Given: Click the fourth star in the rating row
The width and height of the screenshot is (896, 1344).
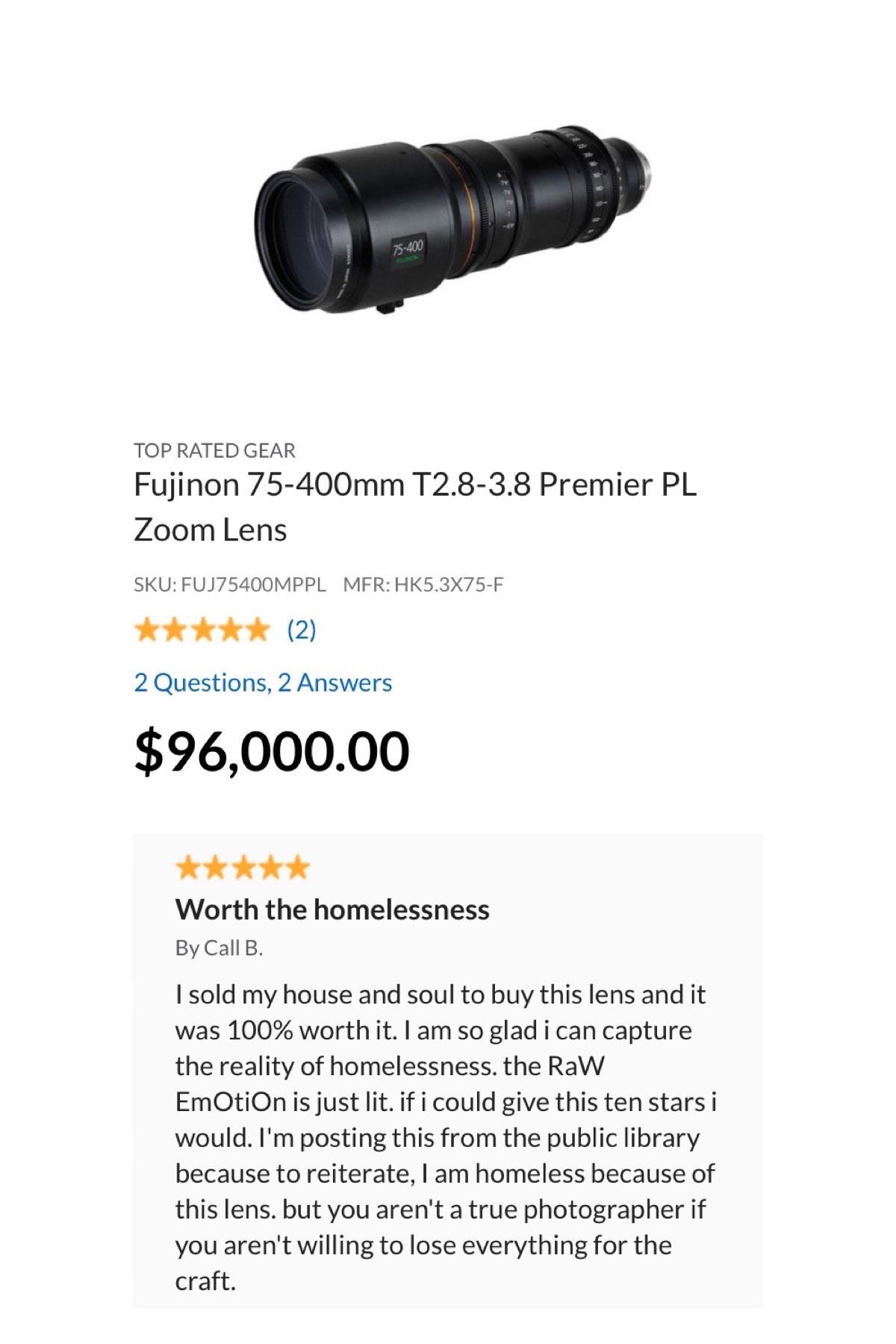Looking at the screenshot, I should coord(230,630).
